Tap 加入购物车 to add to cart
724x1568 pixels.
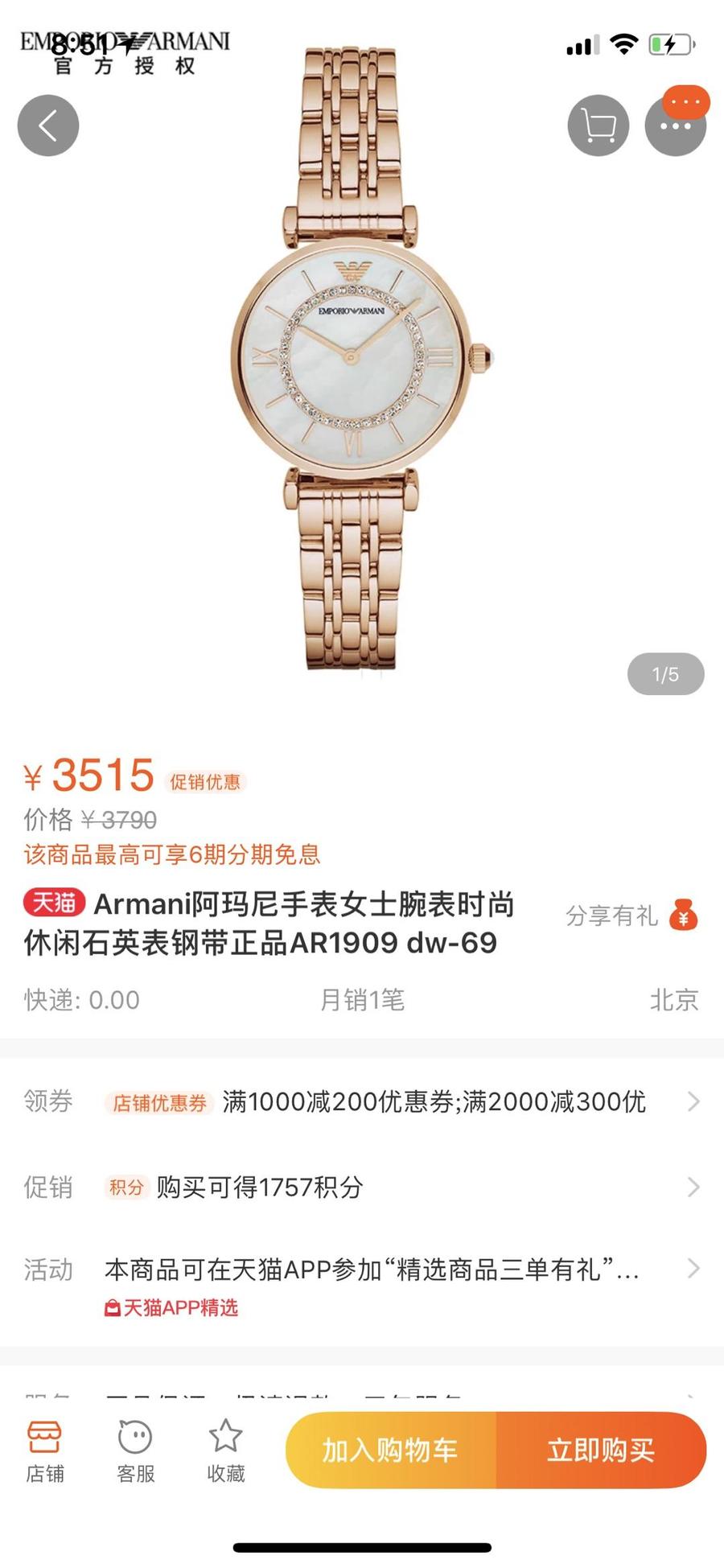pos(391,1451)
